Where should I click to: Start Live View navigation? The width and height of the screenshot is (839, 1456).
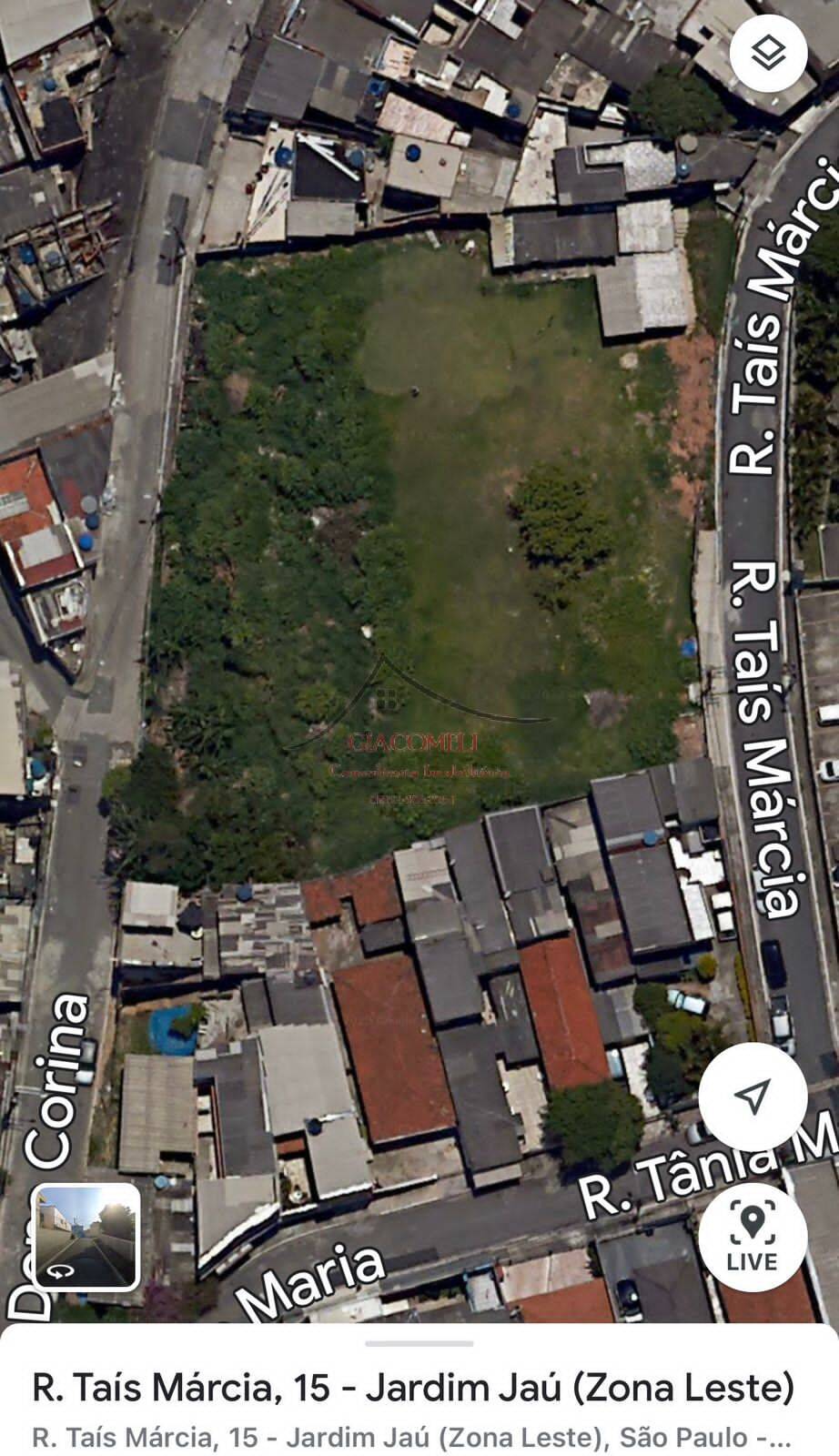pyautogui.click(x=752, y=1238)
